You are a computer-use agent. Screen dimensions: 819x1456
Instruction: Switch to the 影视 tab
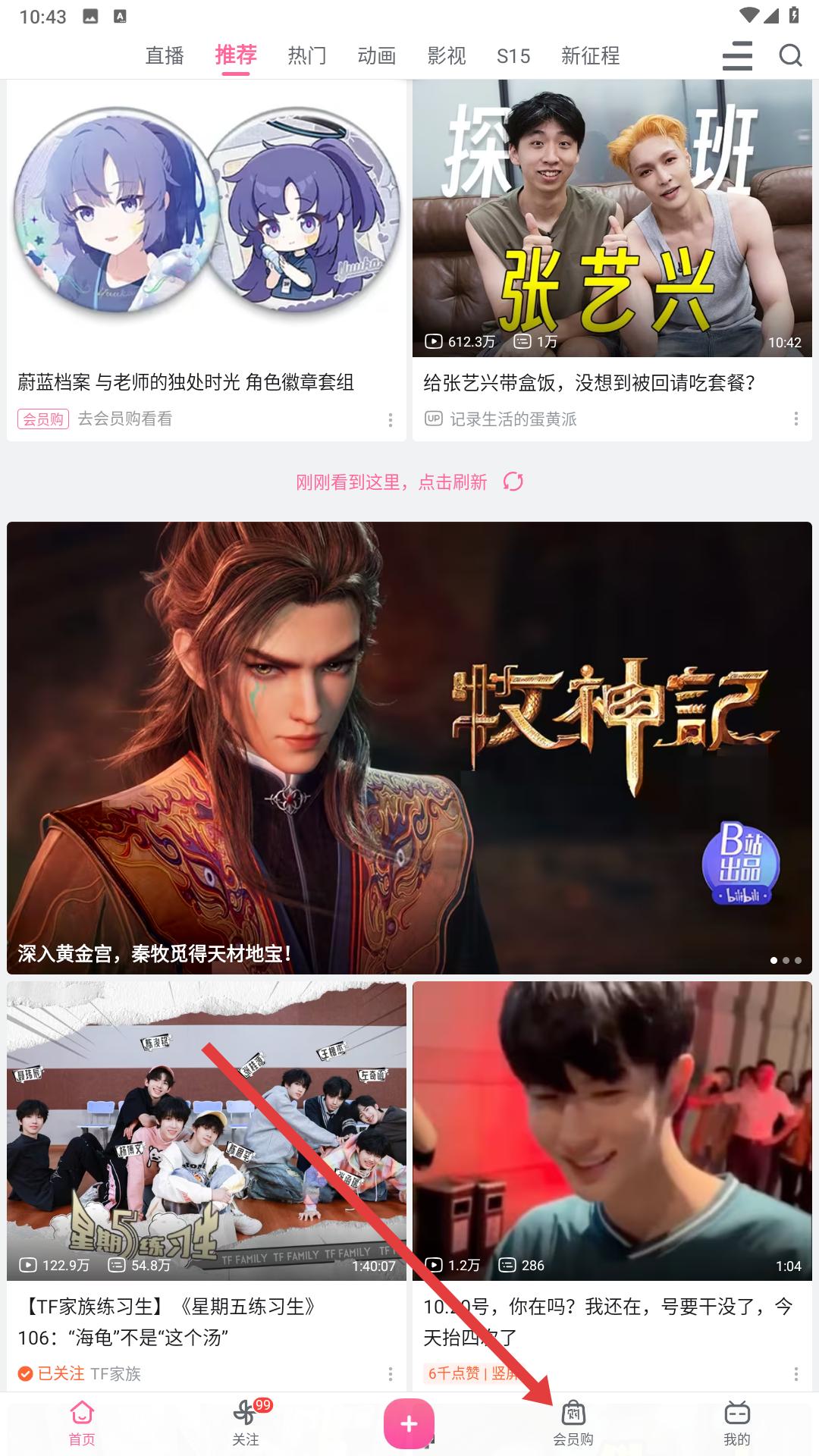pyautogui.click(x=447, y=55)
